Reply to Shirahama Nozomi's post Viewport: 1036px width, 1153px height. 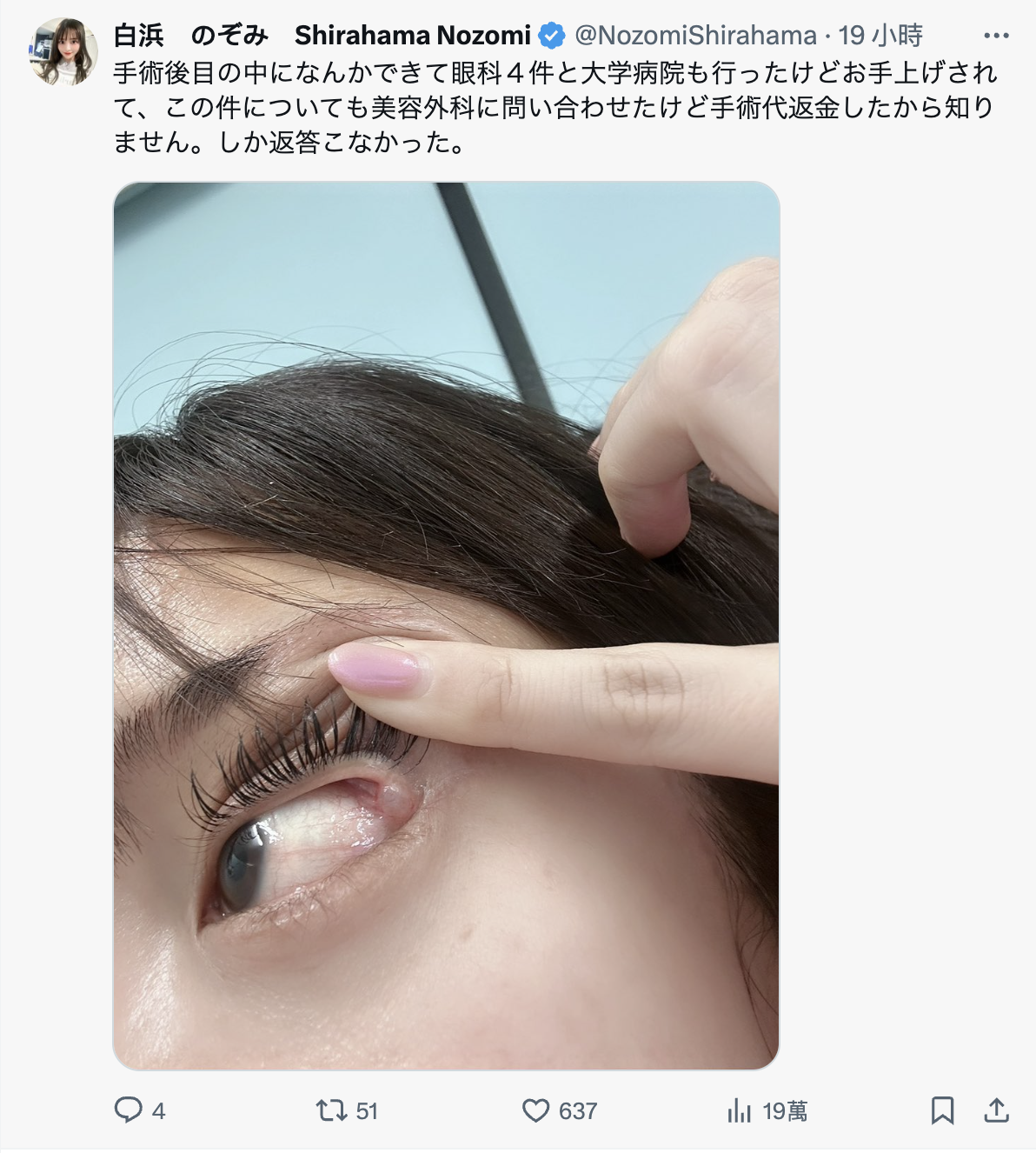(x=129, y=1110)
